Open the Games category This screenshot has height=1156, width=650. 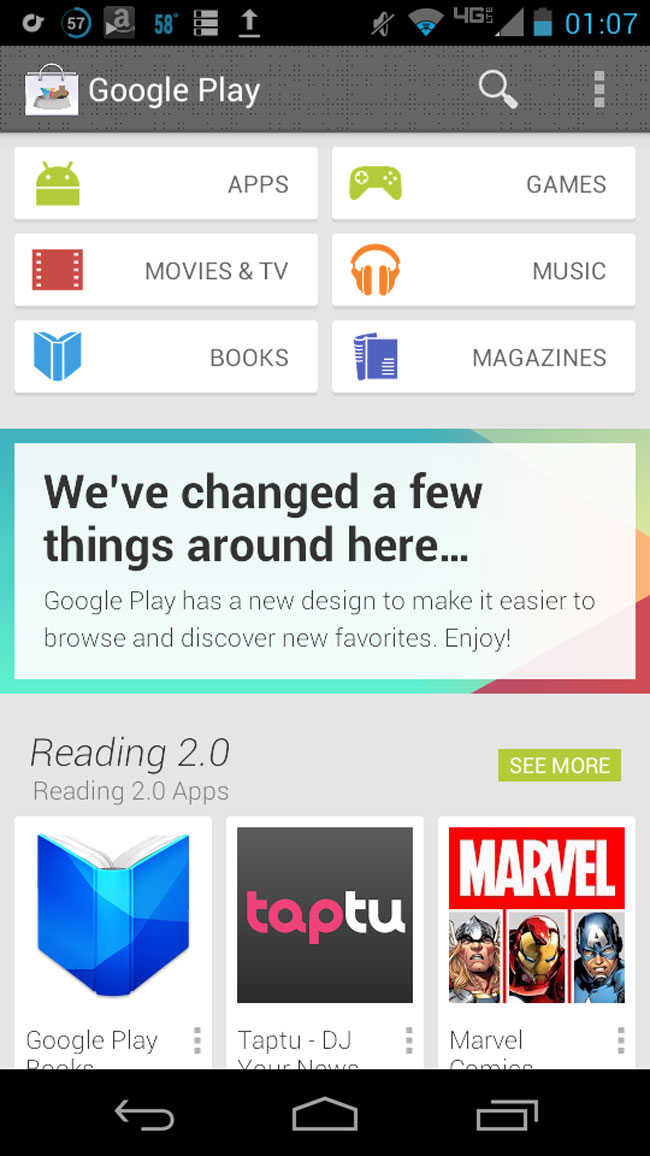(483, 184)
